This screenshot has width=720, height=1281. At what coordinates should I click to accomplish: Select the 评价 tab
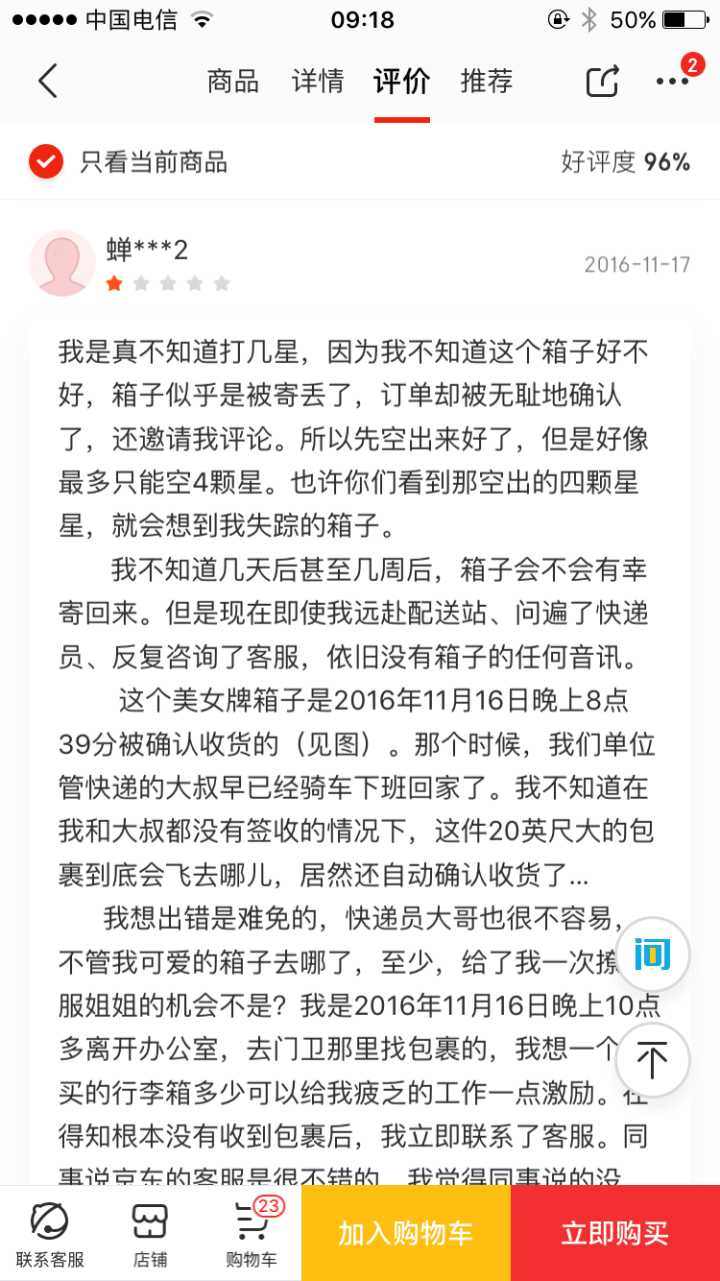(402, 81)
